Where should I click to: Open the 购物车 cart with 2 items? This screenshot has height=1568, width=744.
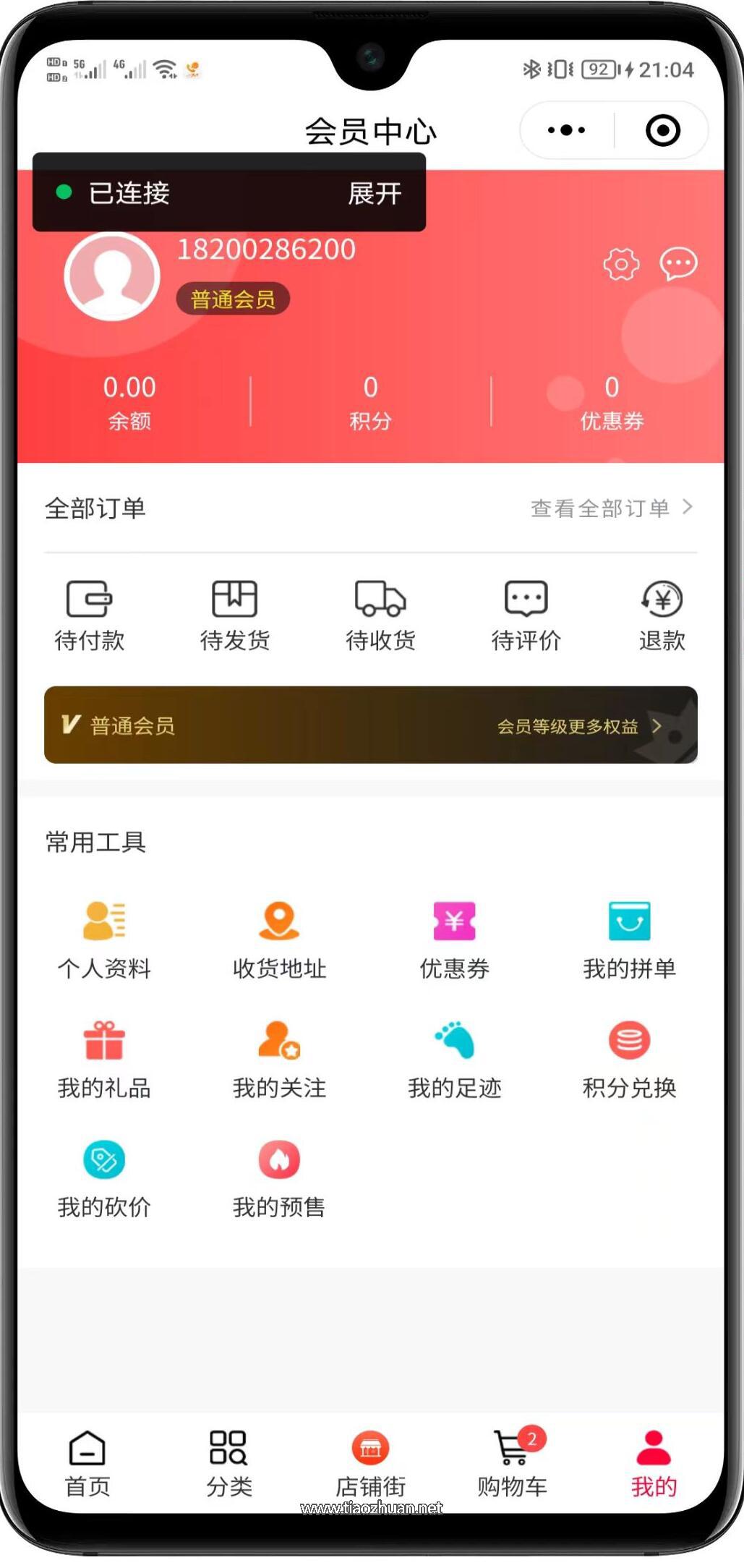click(x=512, y=1461)
